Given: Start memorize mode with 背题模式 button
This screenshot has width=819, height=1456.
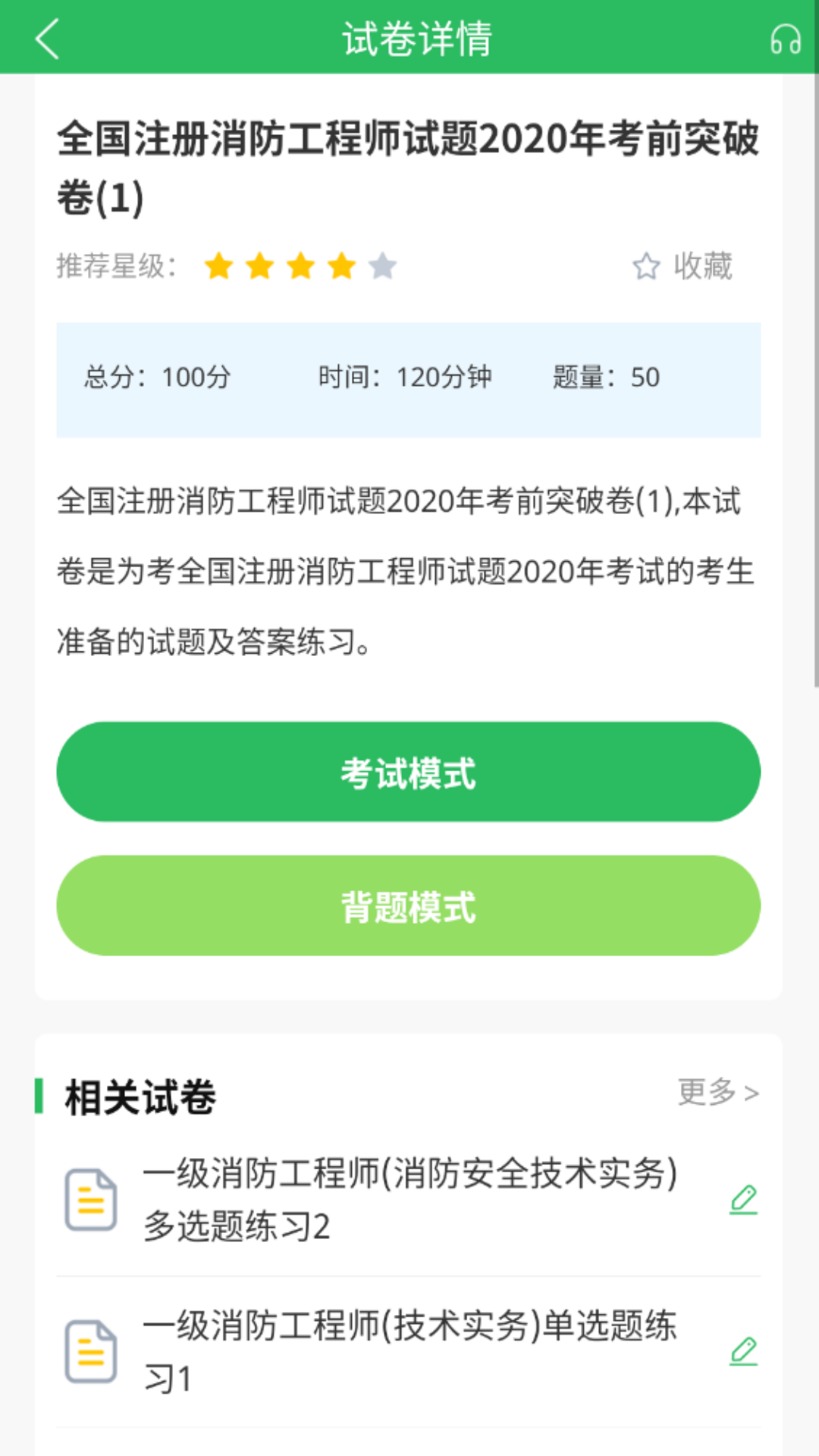Looking at the screenshot, I should [x=409, y=905].
